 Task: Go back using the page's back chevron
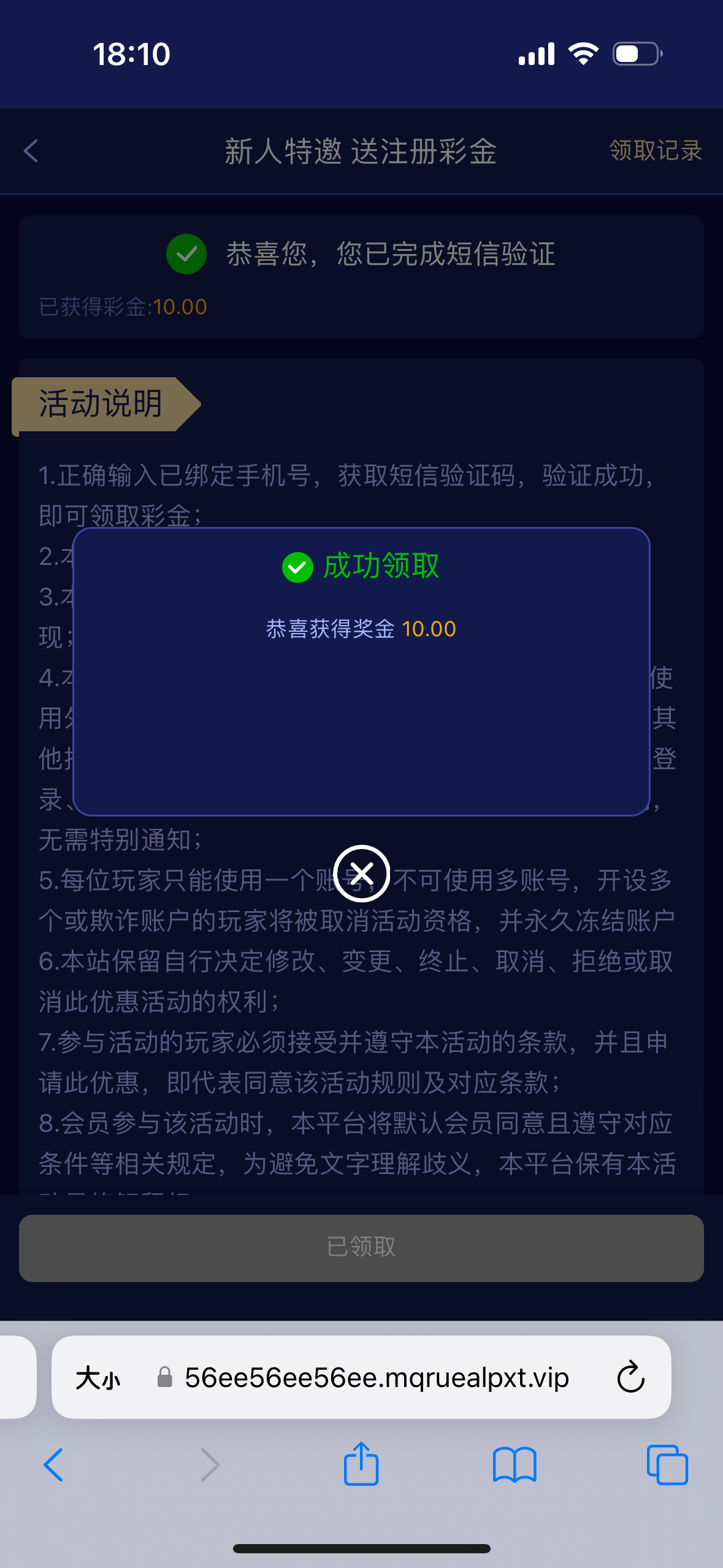tap(30, 152)
